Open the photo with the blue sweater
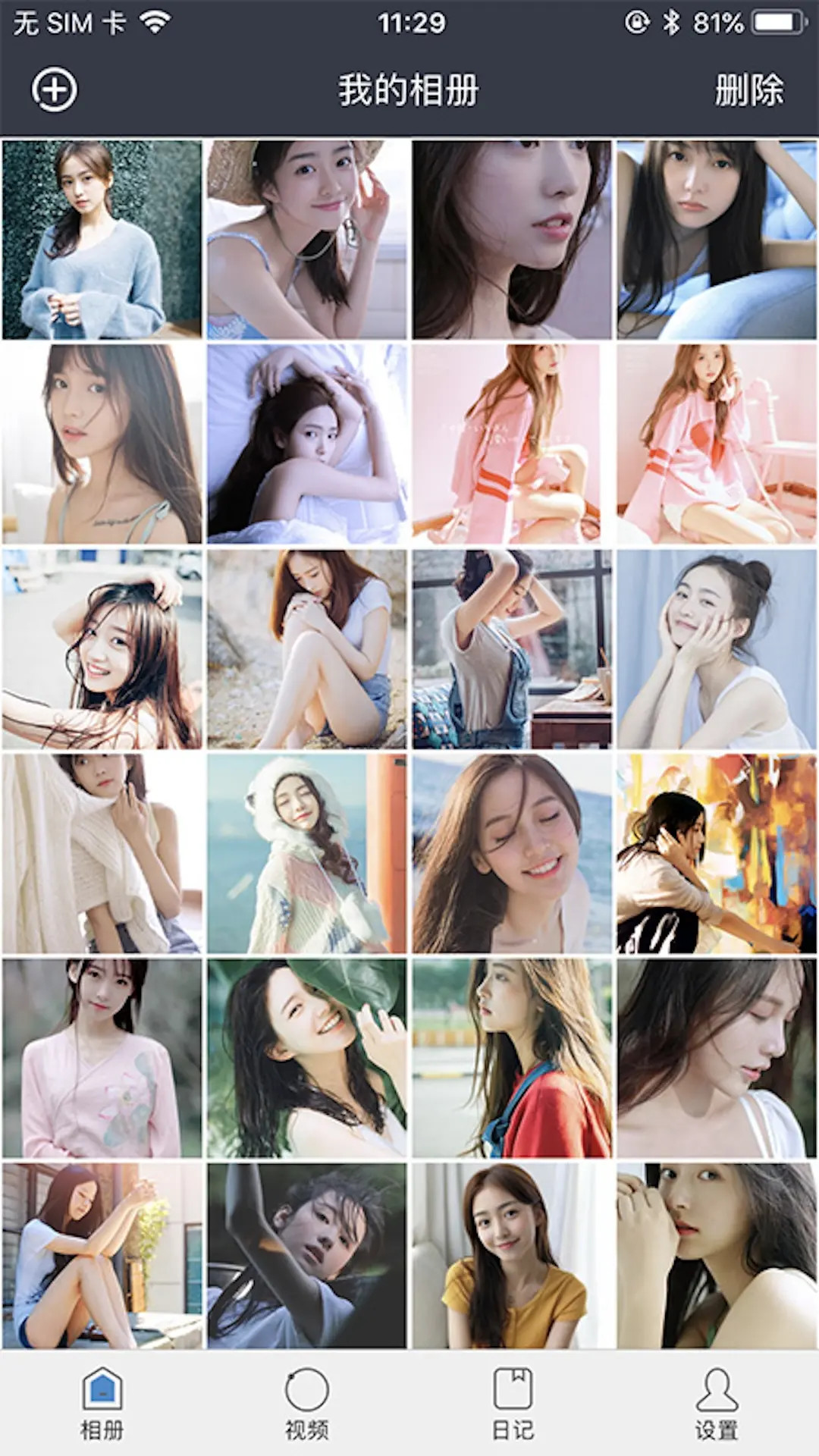819x1456 pixels. coord(102,239)
